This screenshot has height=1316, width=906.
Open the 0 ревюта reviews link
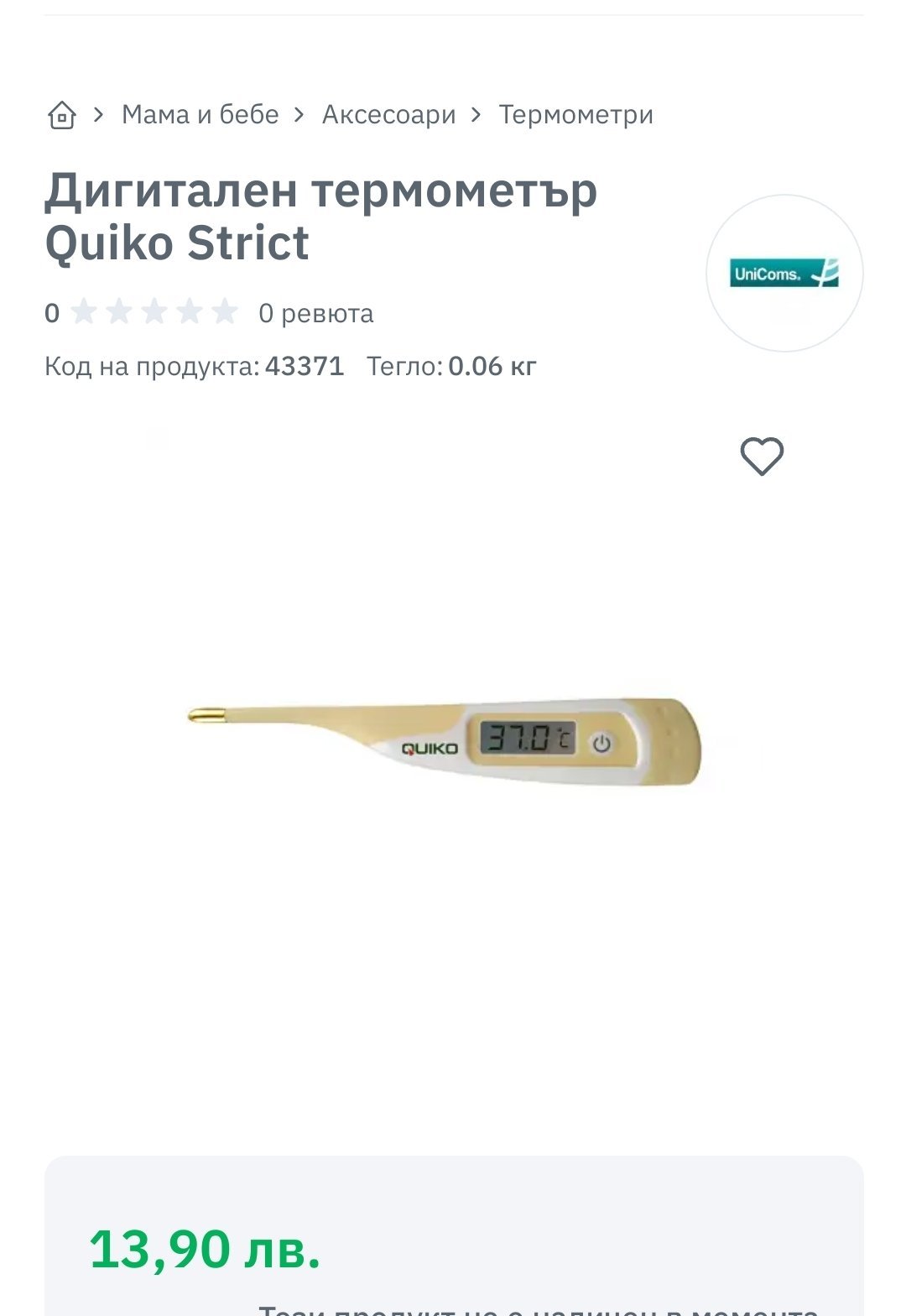(x=316, y=313)
